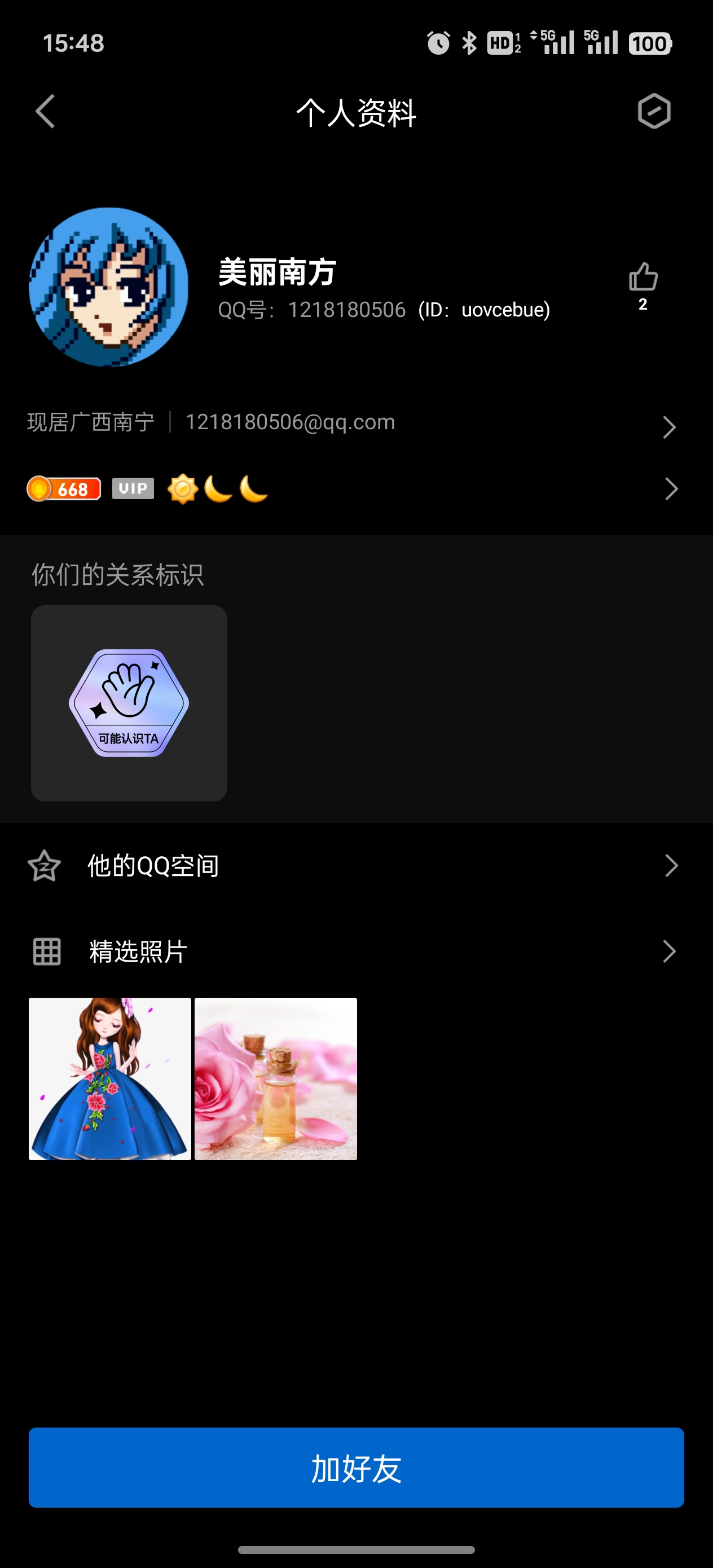View the blue dress girl photo
Image resolution: width=713 pixels, height=1568 pixels.
pos(110,1078)
